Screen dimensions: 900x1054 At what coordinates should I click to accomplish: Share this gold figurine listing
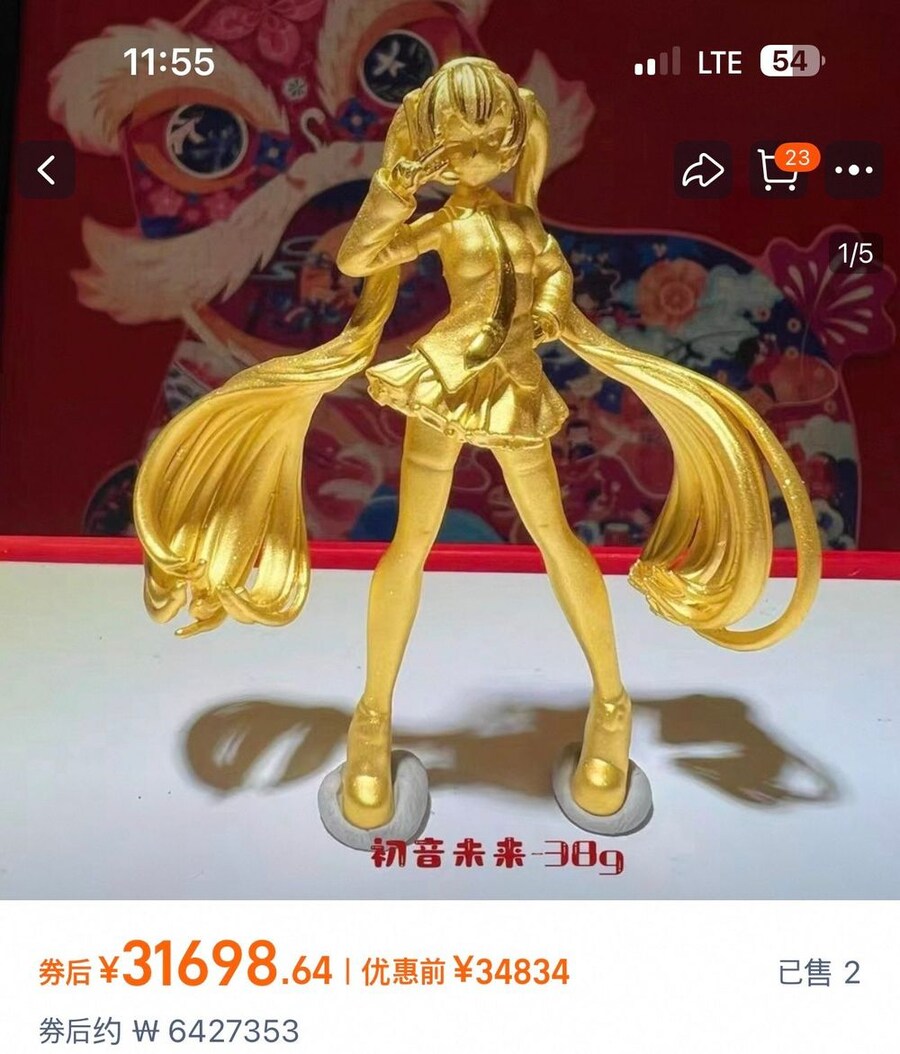(702, 171)
